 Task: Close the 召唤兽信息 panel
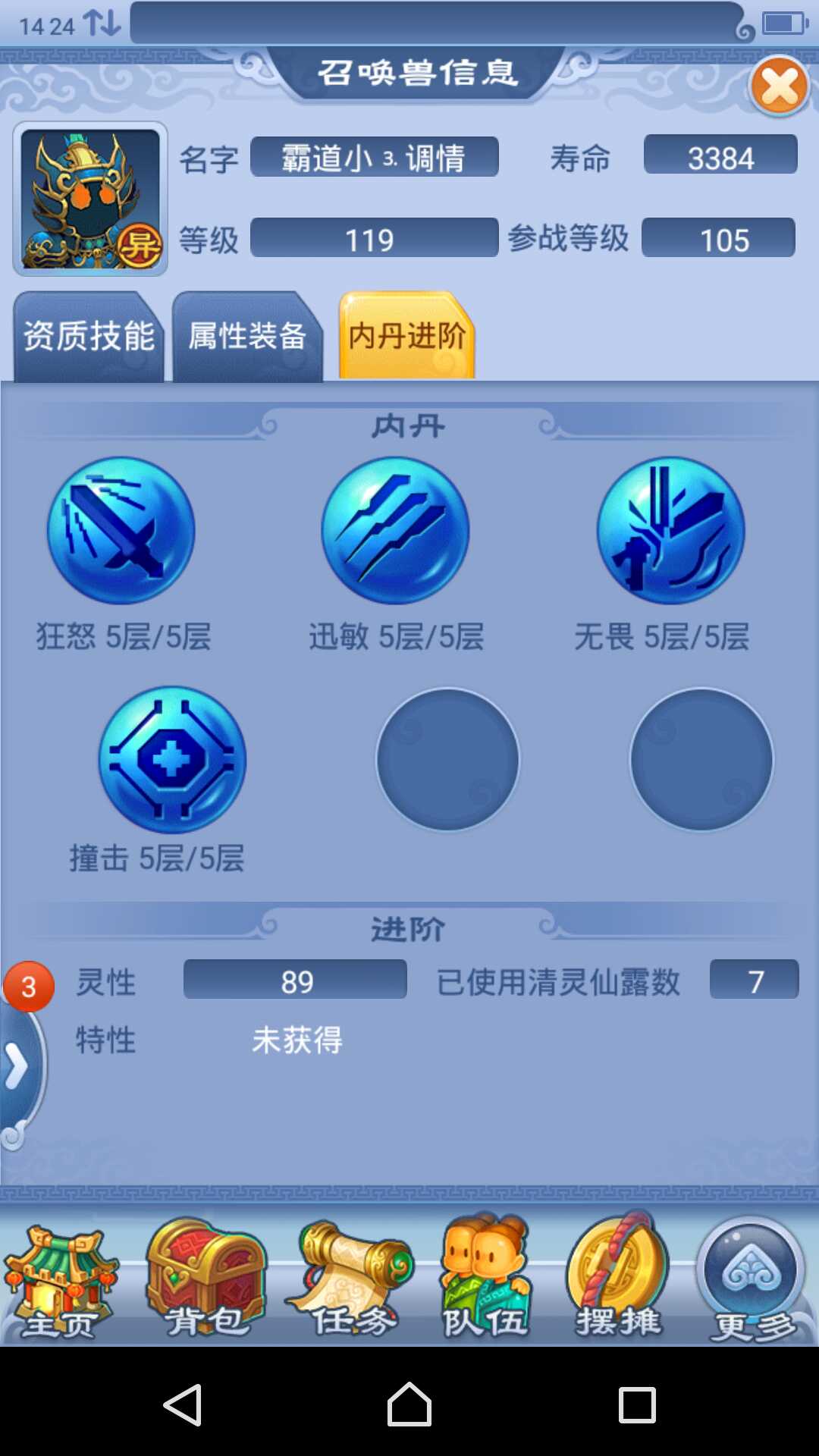coord(780,86)
